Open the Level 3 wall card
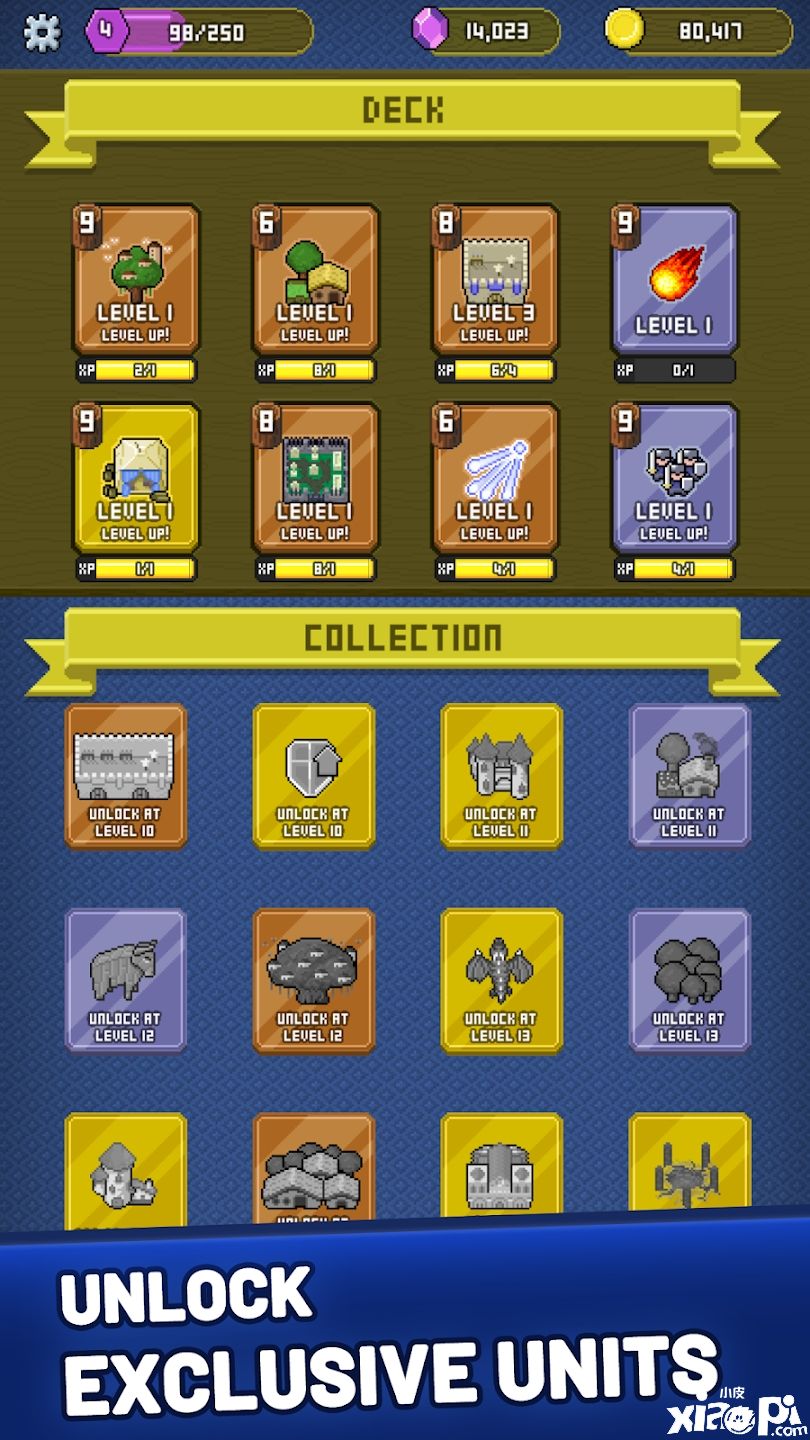The image size is (810, 1440). (x=495, y=279)
